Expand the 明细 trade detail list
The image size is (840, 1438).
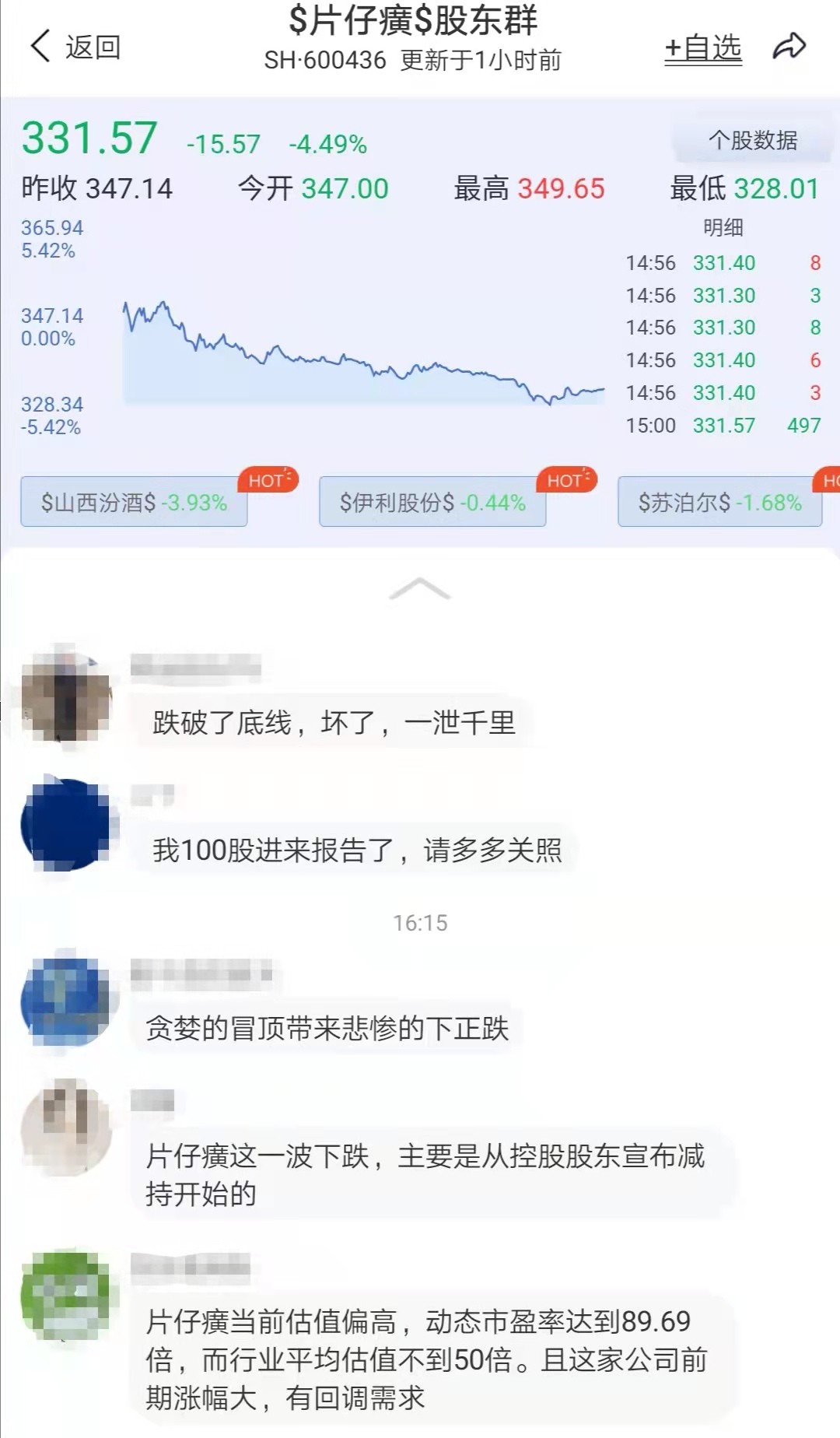pyautogui.click(x=723, y=229)
